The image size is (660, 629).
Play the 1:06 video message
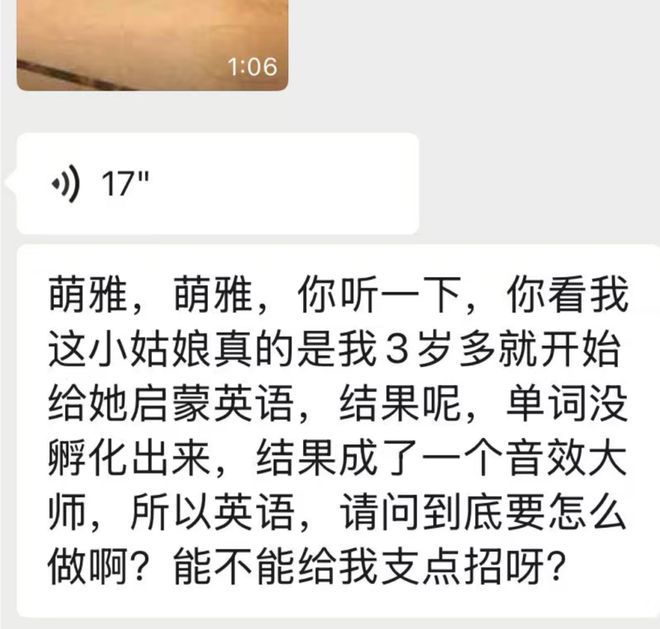click(152, 43)
